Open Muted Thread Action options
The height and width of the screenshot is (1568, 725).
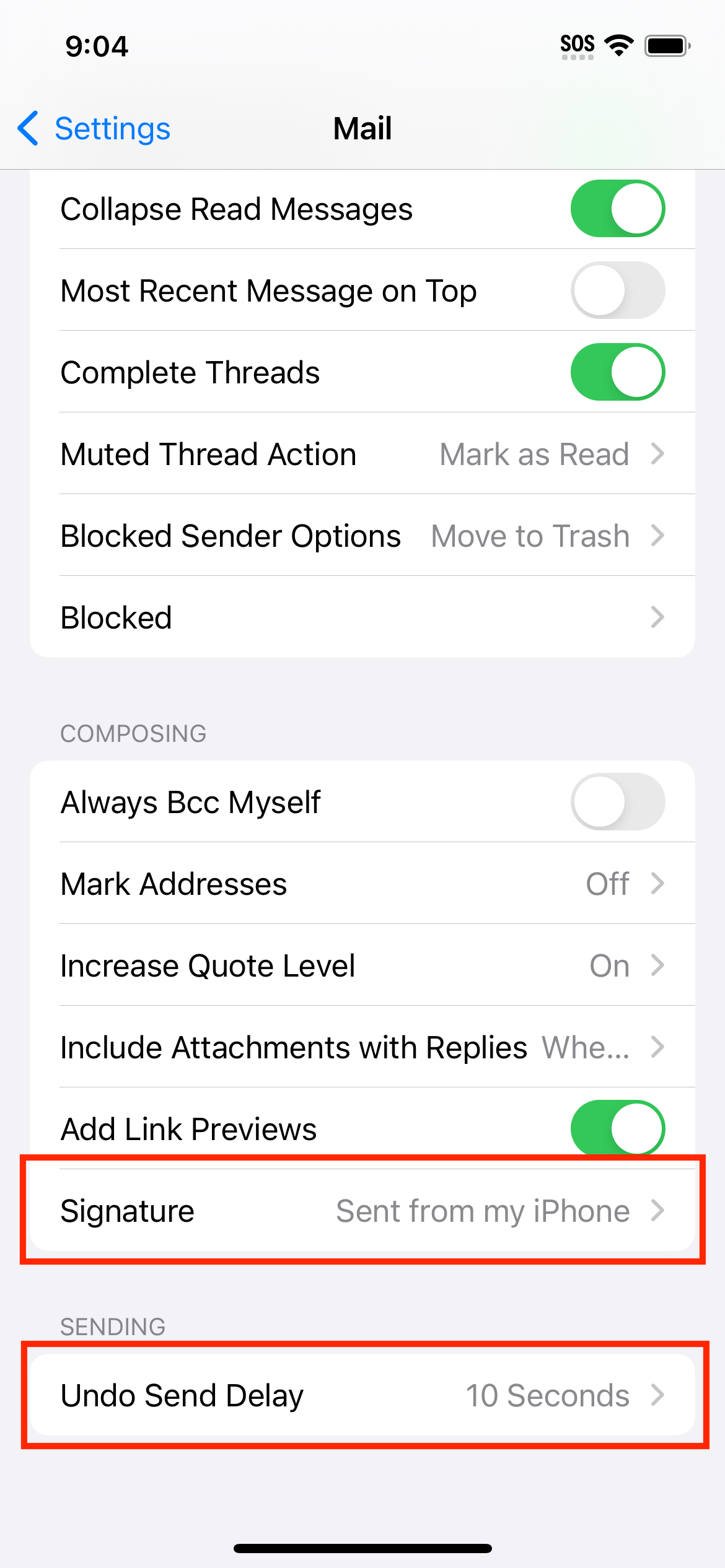(x=362, y=454)
